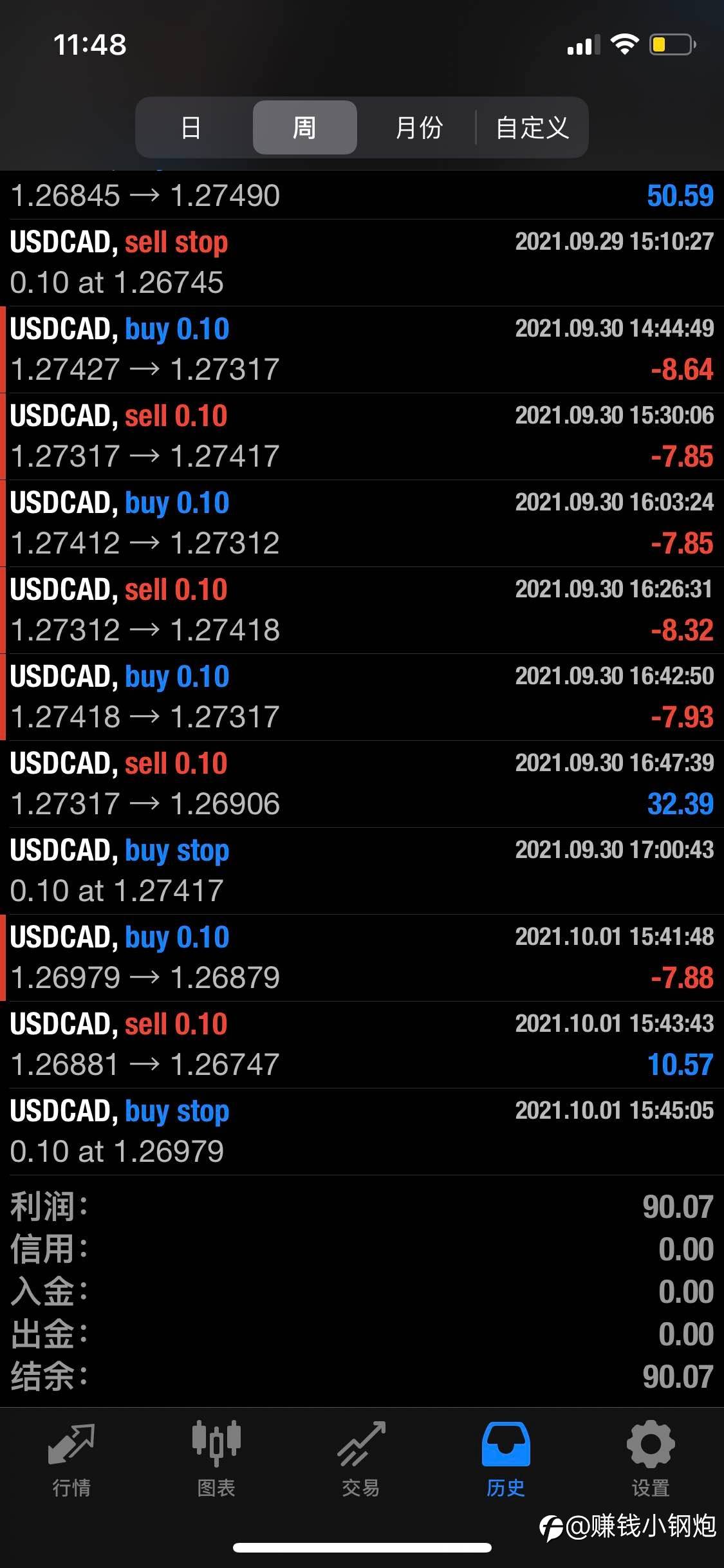Image resolution: width=724 pixels, height=1568 pixels.
Task: View the USDCAD sell trade with 32.39 profit
Action: (362, 784)
